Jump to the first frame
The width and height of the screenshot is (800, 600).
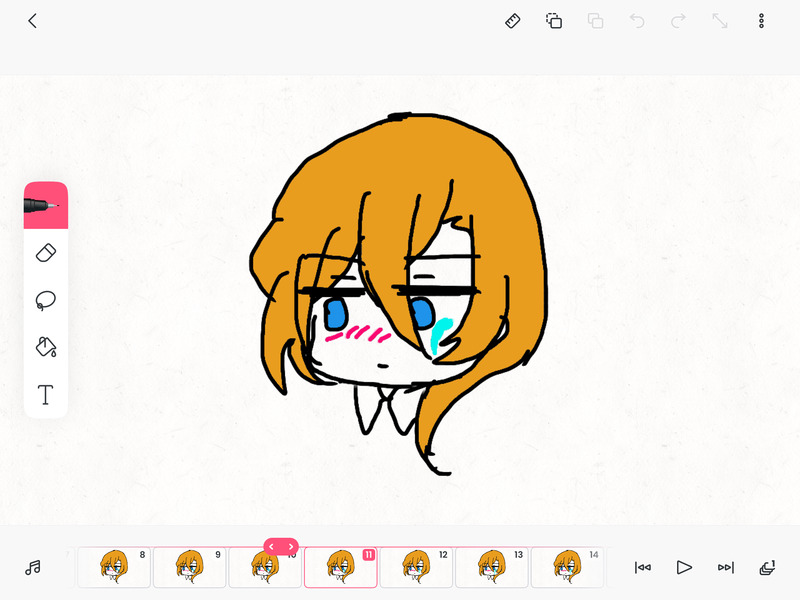coord(643,567)
